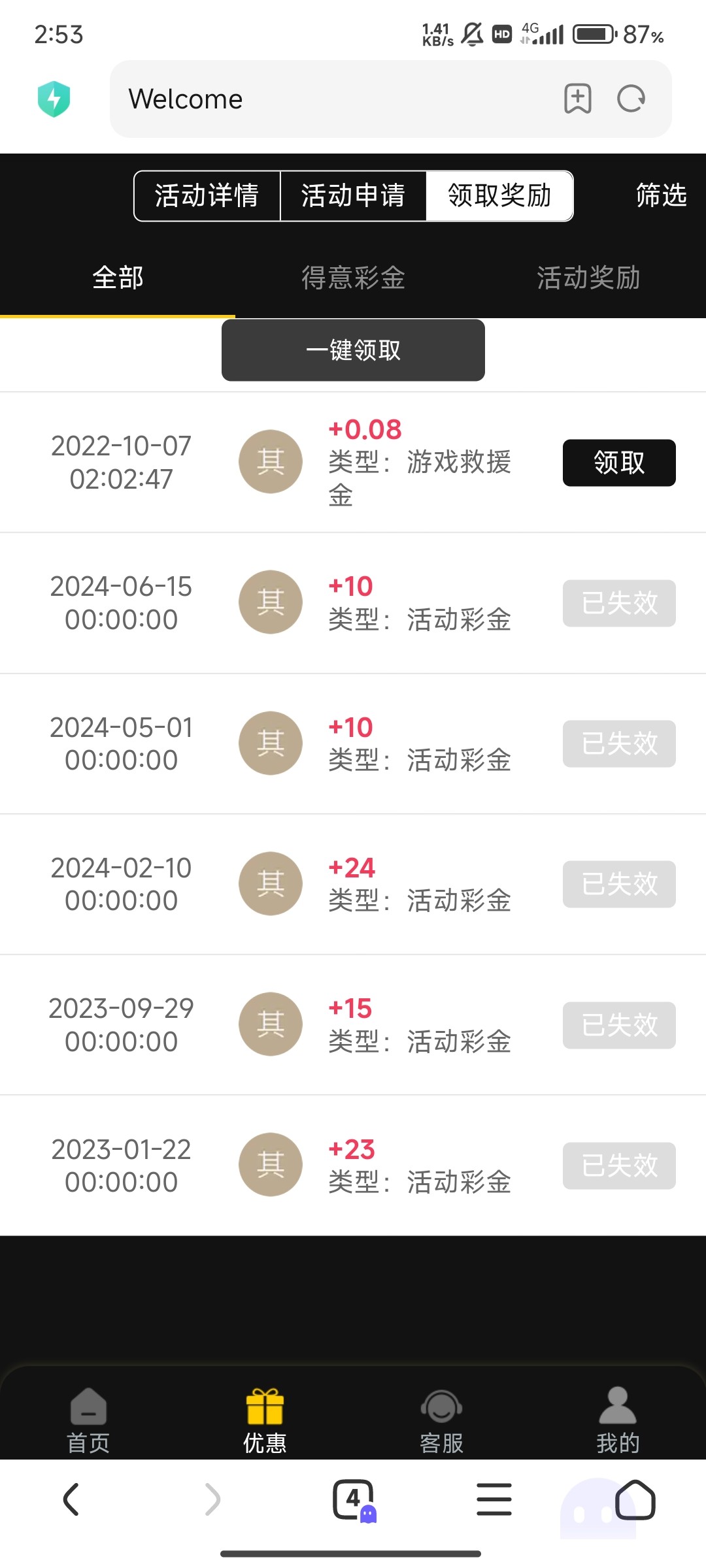706x1568 pixels.
Task: Switch to the 活动详情 segment
Action: click(x=207, y=195)
